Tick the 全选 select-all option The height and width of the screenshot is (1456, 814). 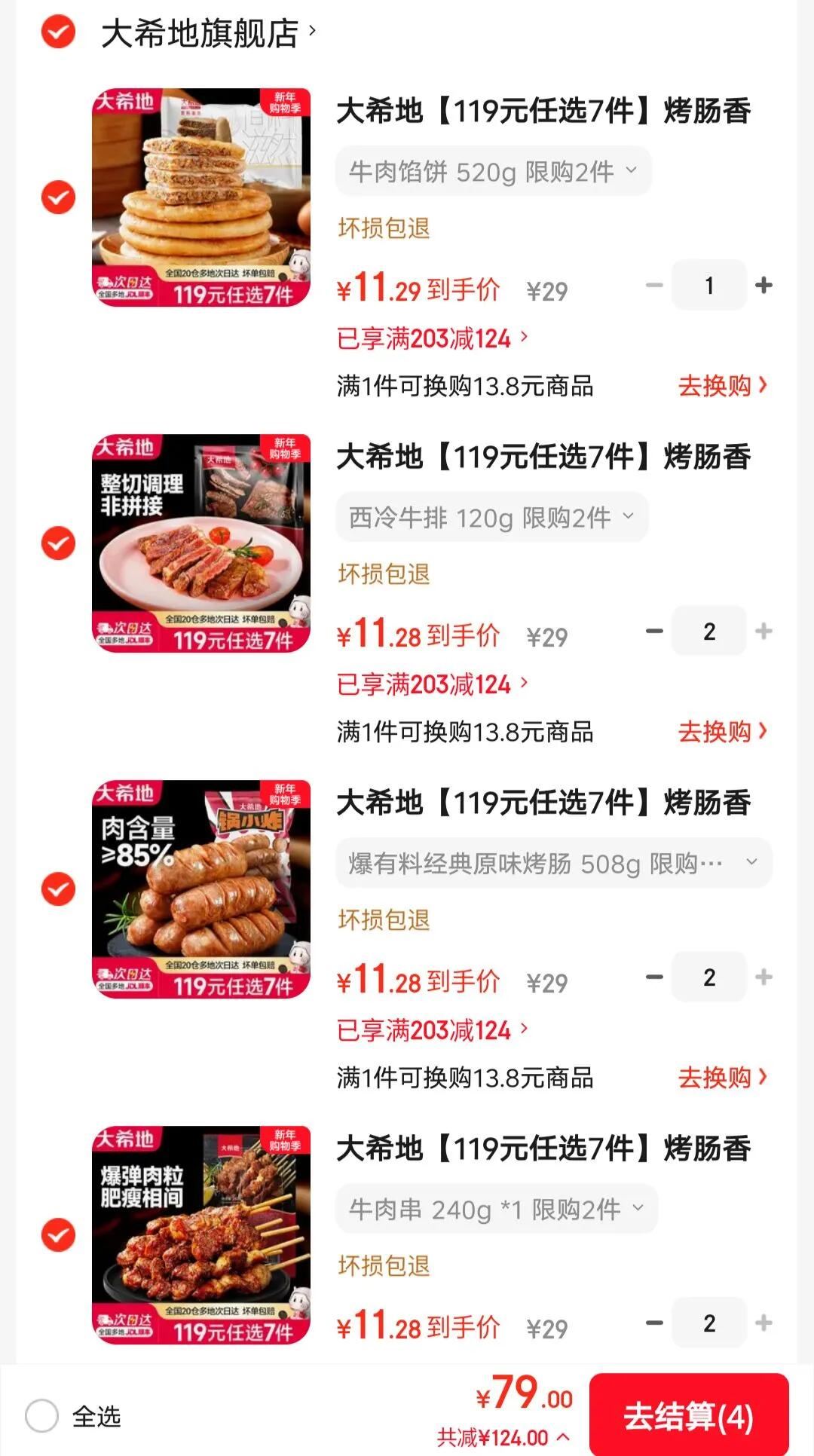42,1416
